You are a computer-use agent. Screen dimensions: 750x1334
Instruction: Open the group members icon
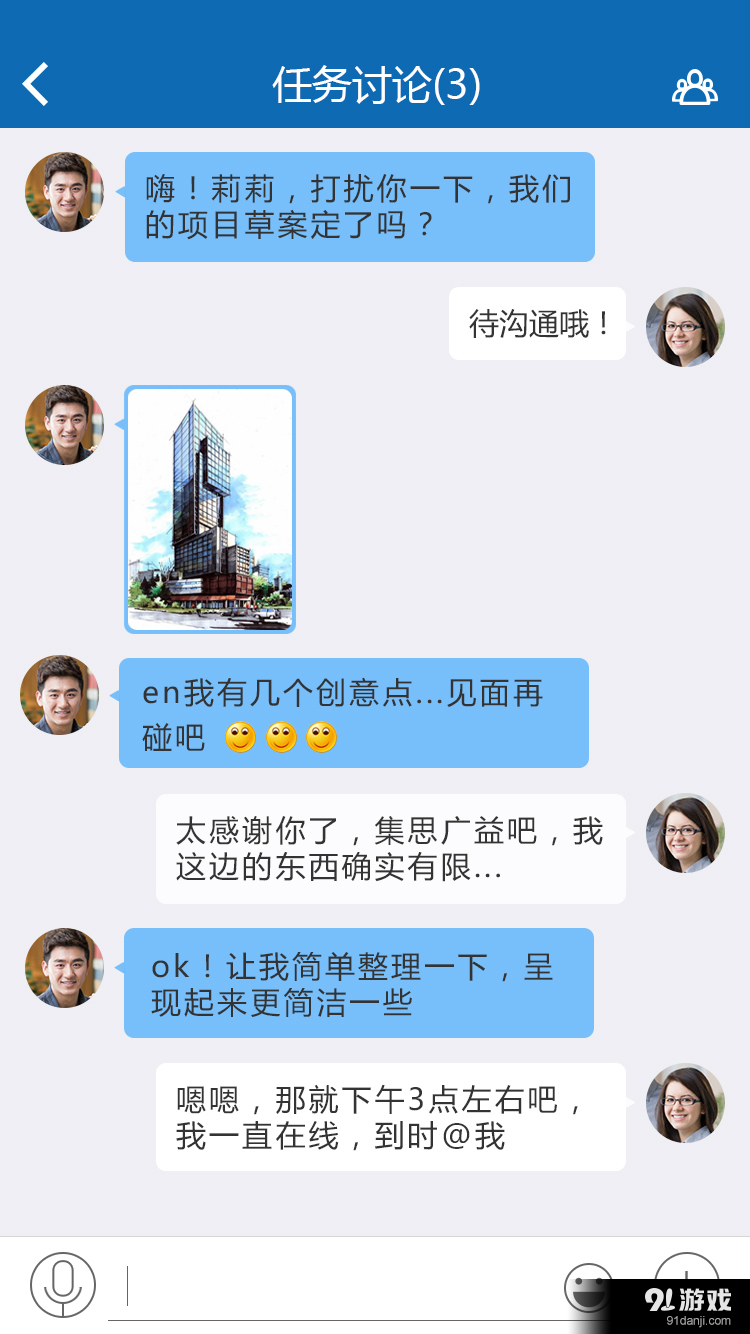pyautogui.click(x=694, y=88)
